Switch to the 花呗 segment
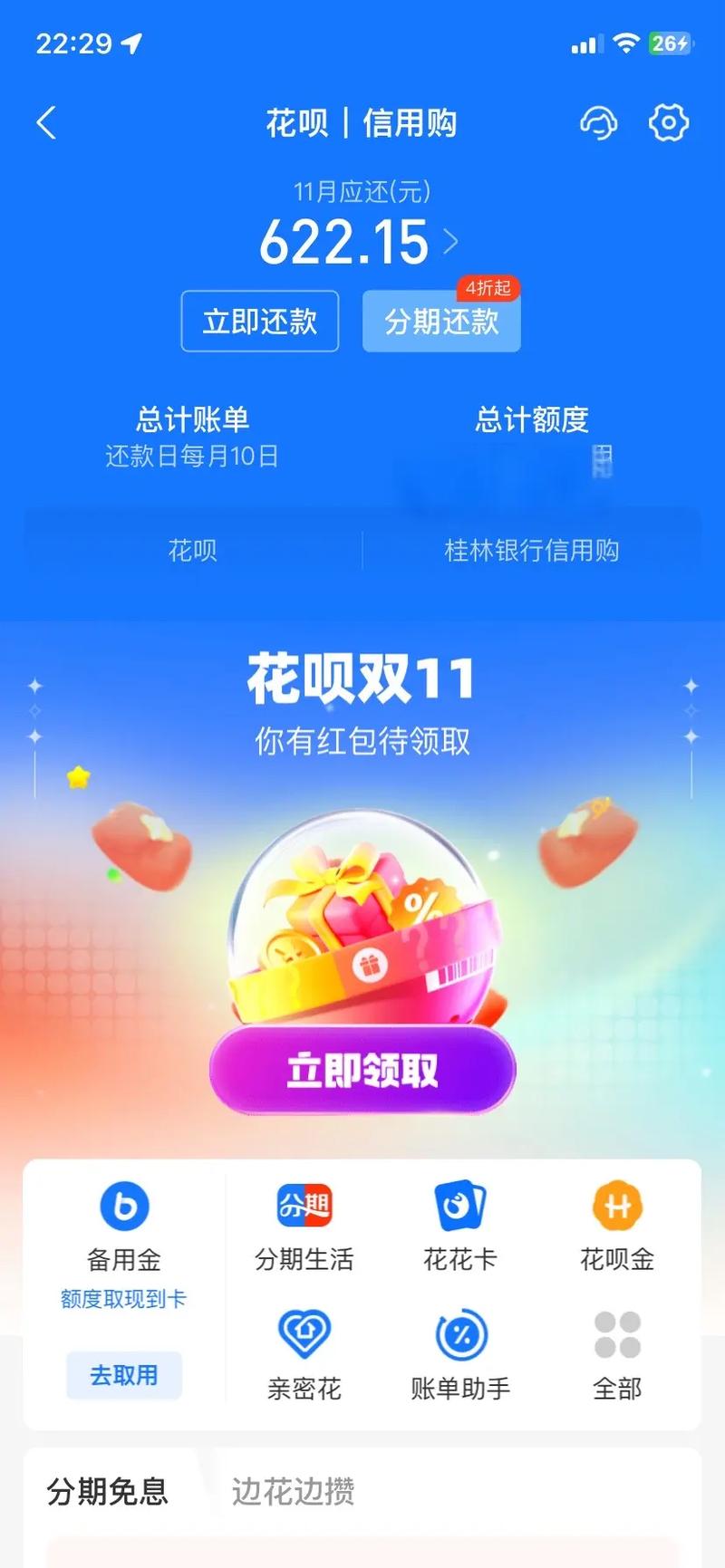Viewport: 725px width, 1568px height. point(192,550)
